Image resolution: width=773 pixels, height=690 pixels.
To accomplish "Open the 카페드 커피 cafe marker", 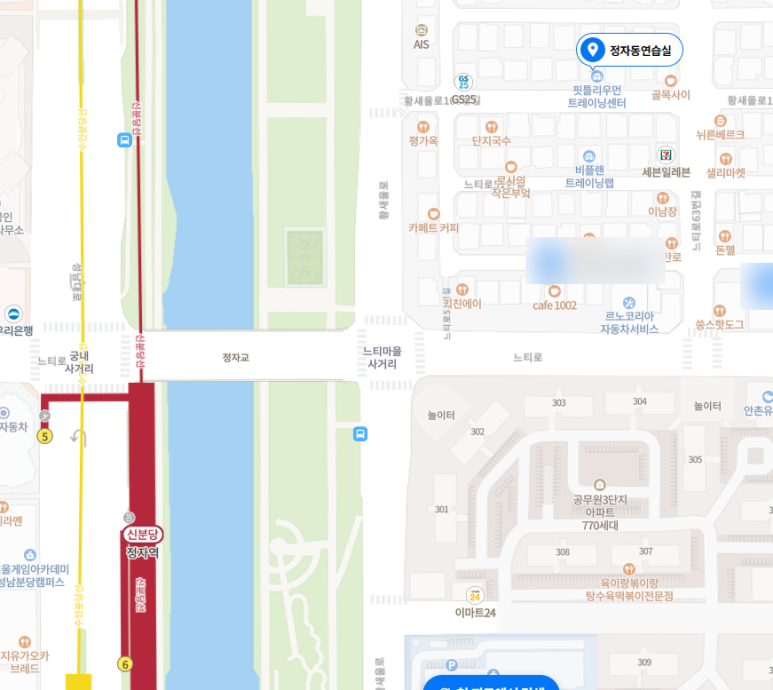I will [433, 213].
